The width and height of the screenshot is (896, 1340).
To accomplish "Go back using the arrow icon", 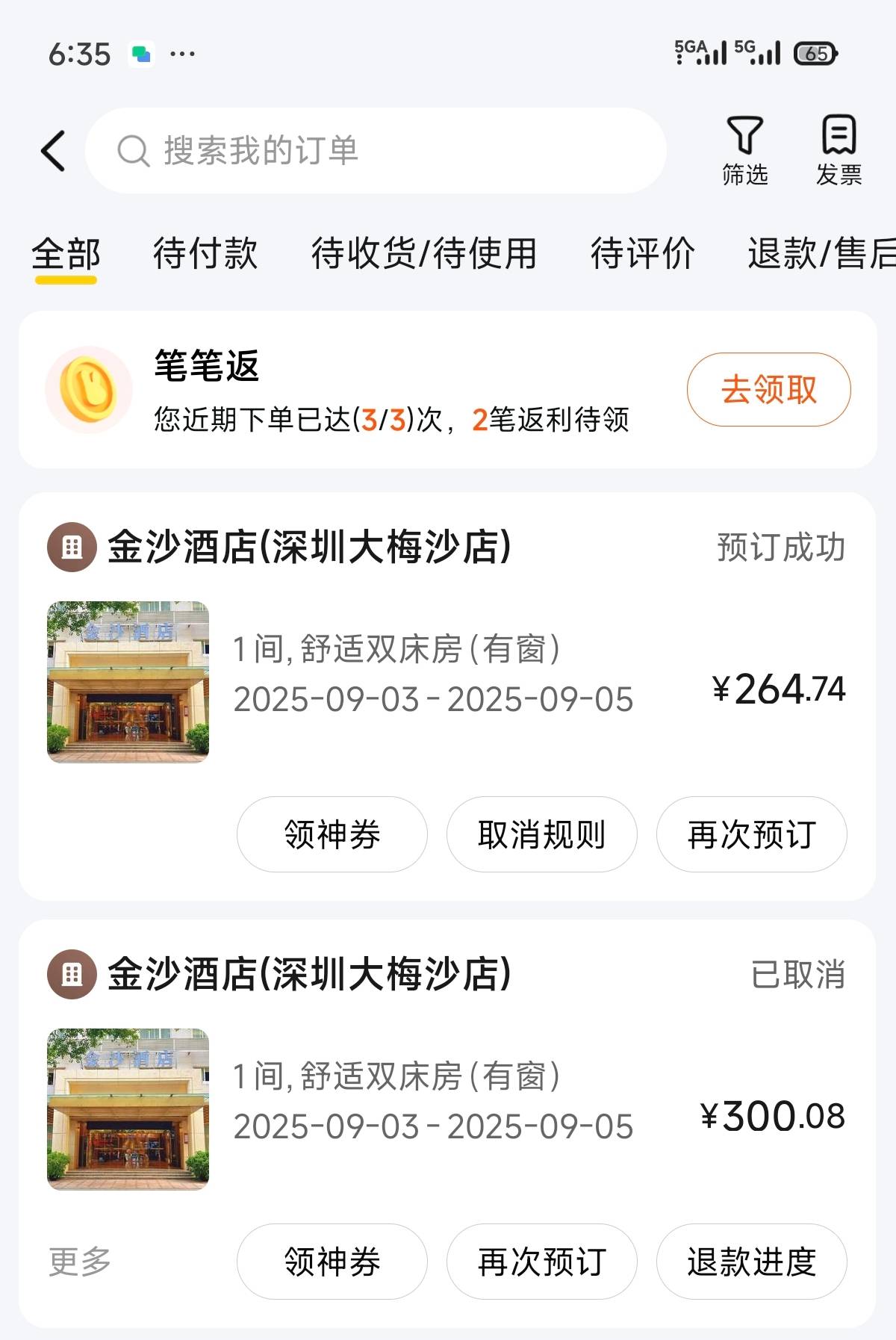I will (x=54, y=151).
